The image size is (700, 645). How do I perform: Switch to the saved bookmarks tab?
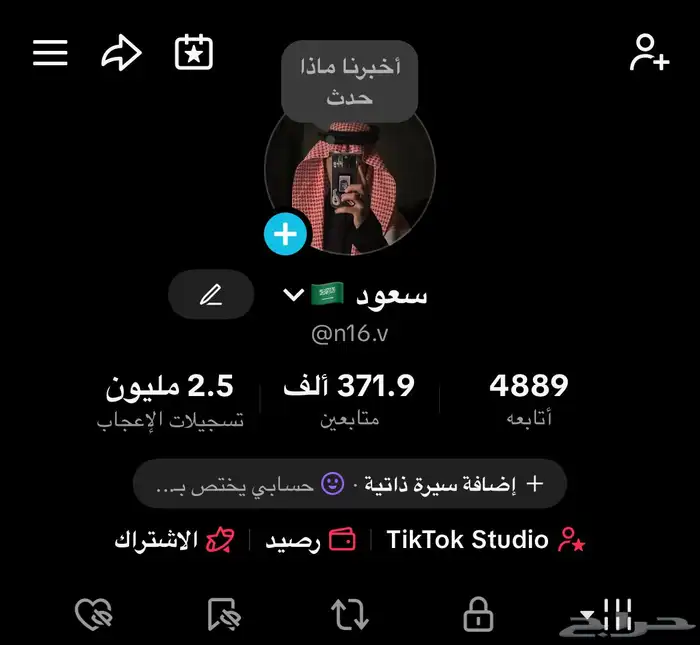pos(222,615)
